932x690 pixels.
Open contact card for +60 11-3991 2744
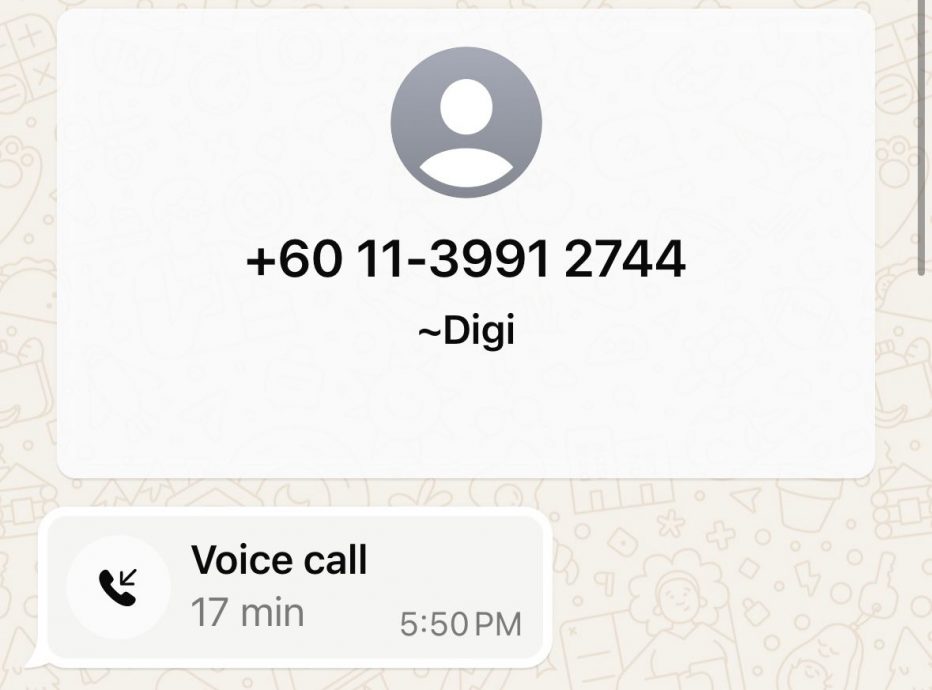466,261
